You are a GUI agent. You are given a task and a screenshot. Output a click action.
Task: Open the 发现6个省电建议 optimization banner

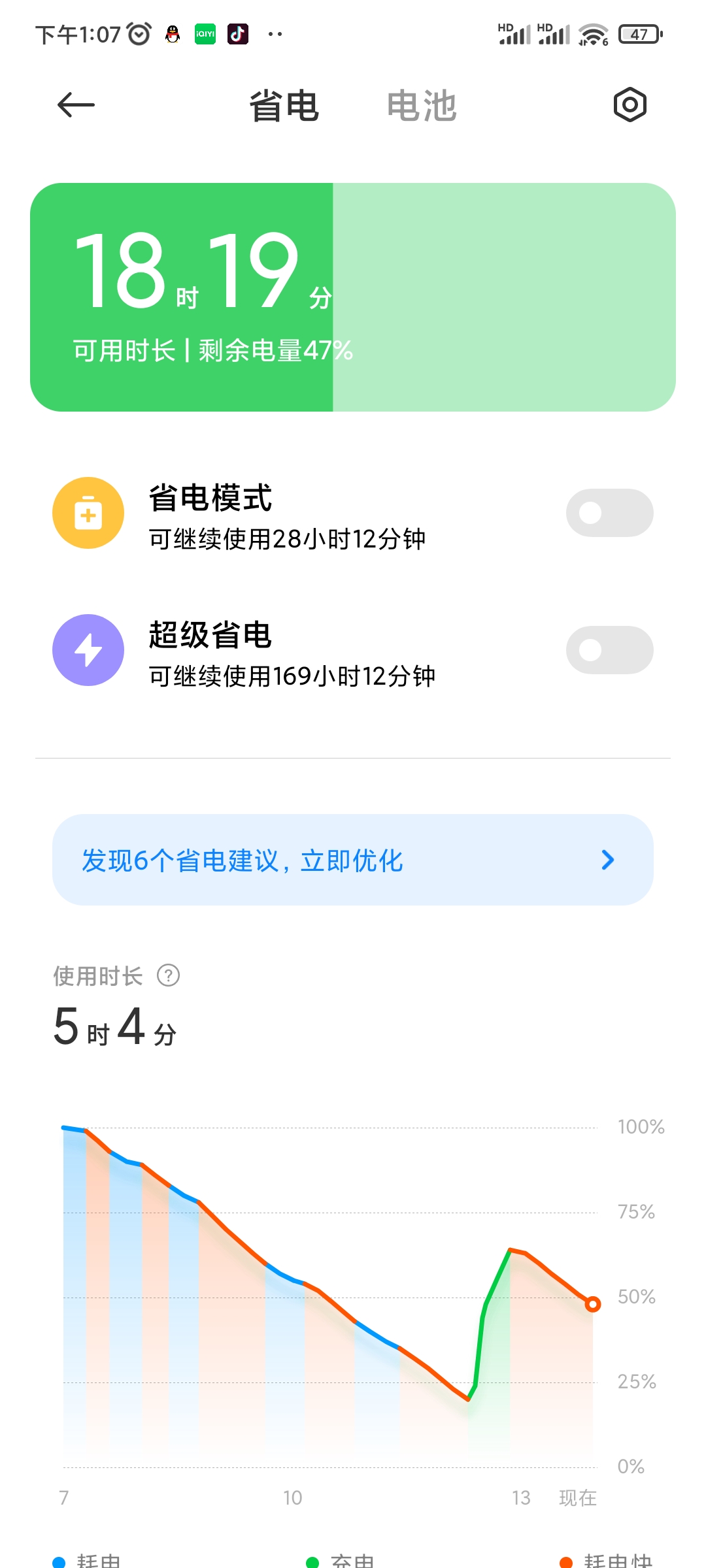point(353,860)
